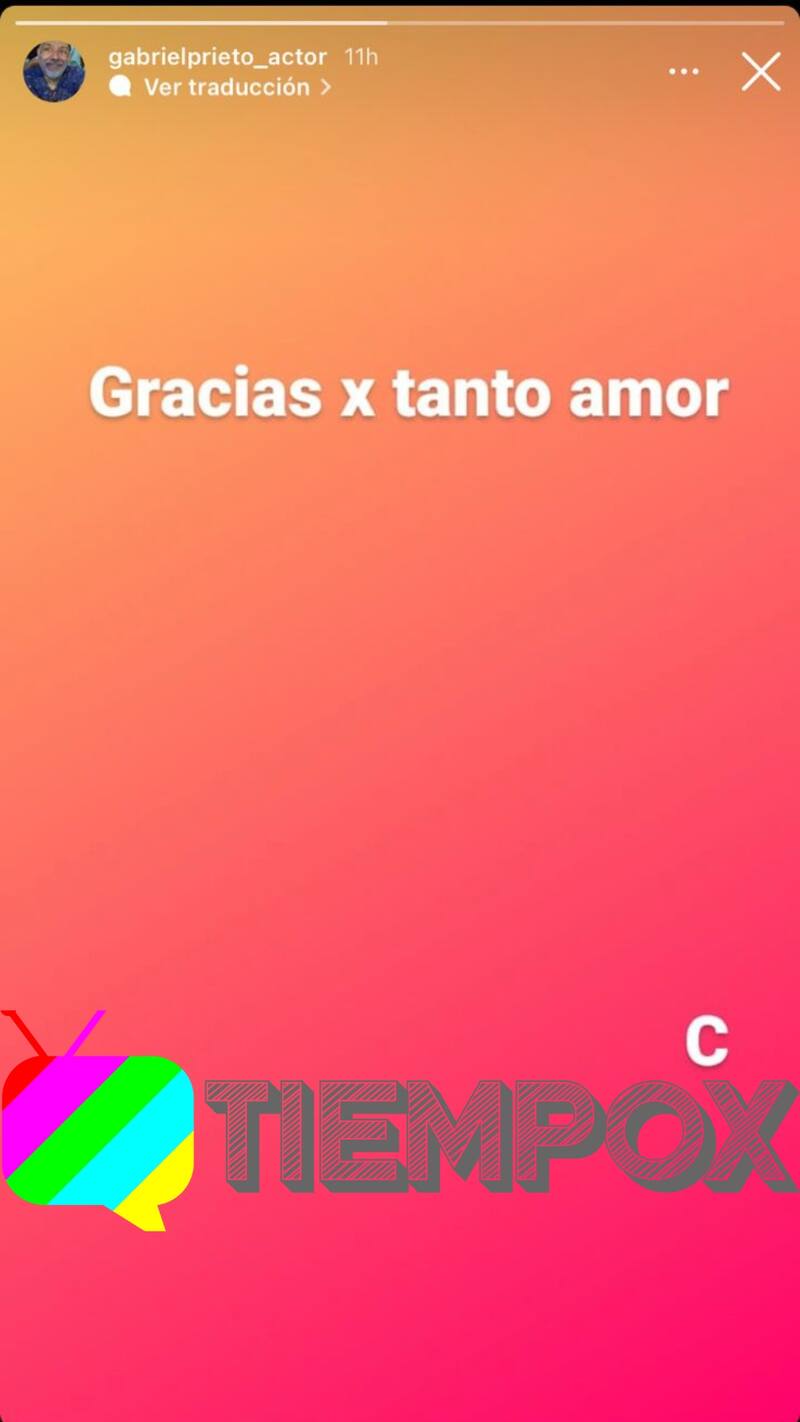Tap the story author's profile picture
Screen dimensions: 800x1422
[x=54, y=72]
